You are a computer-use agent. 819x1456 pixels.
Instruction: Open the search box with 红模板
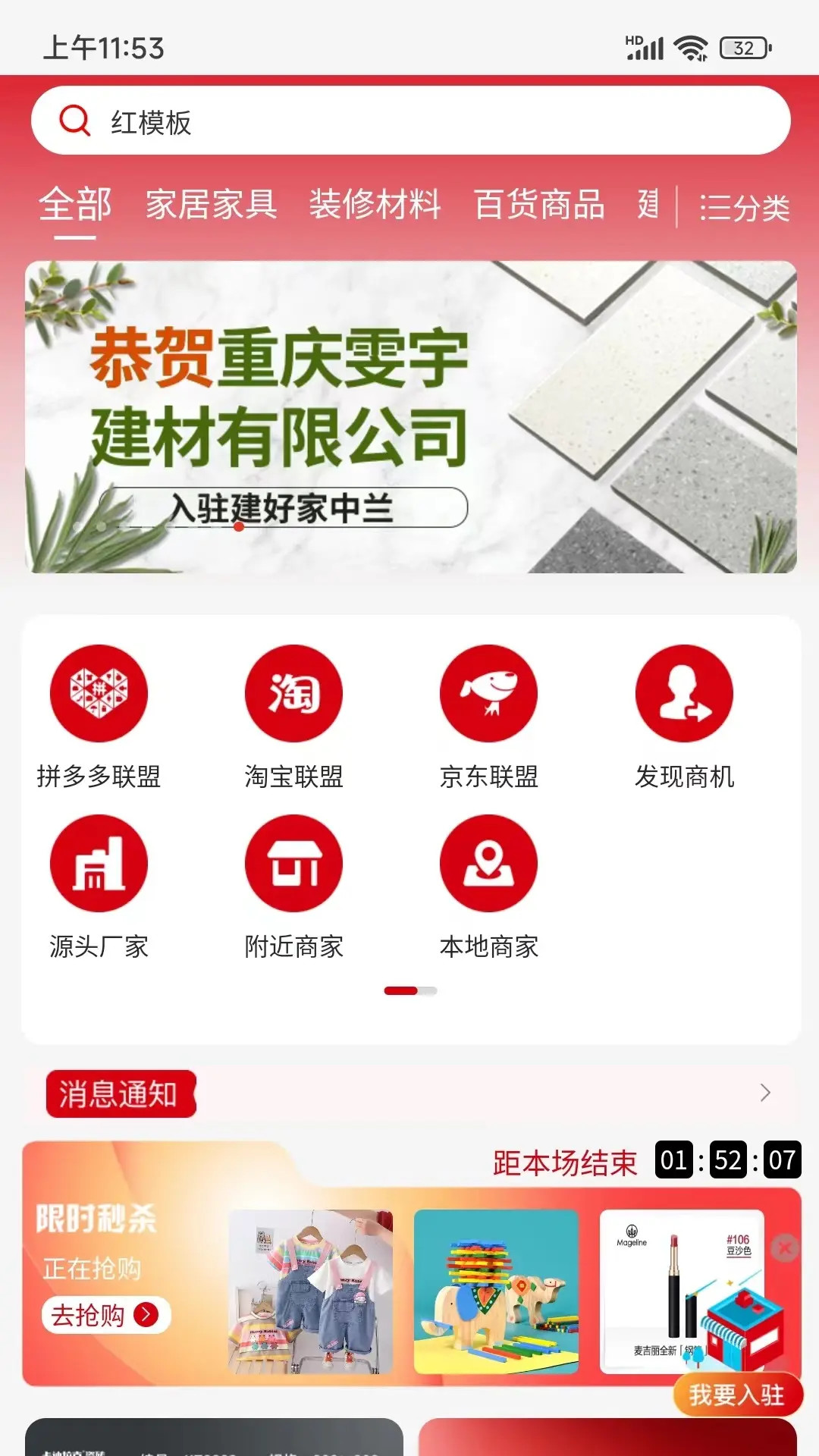point(409,121)
